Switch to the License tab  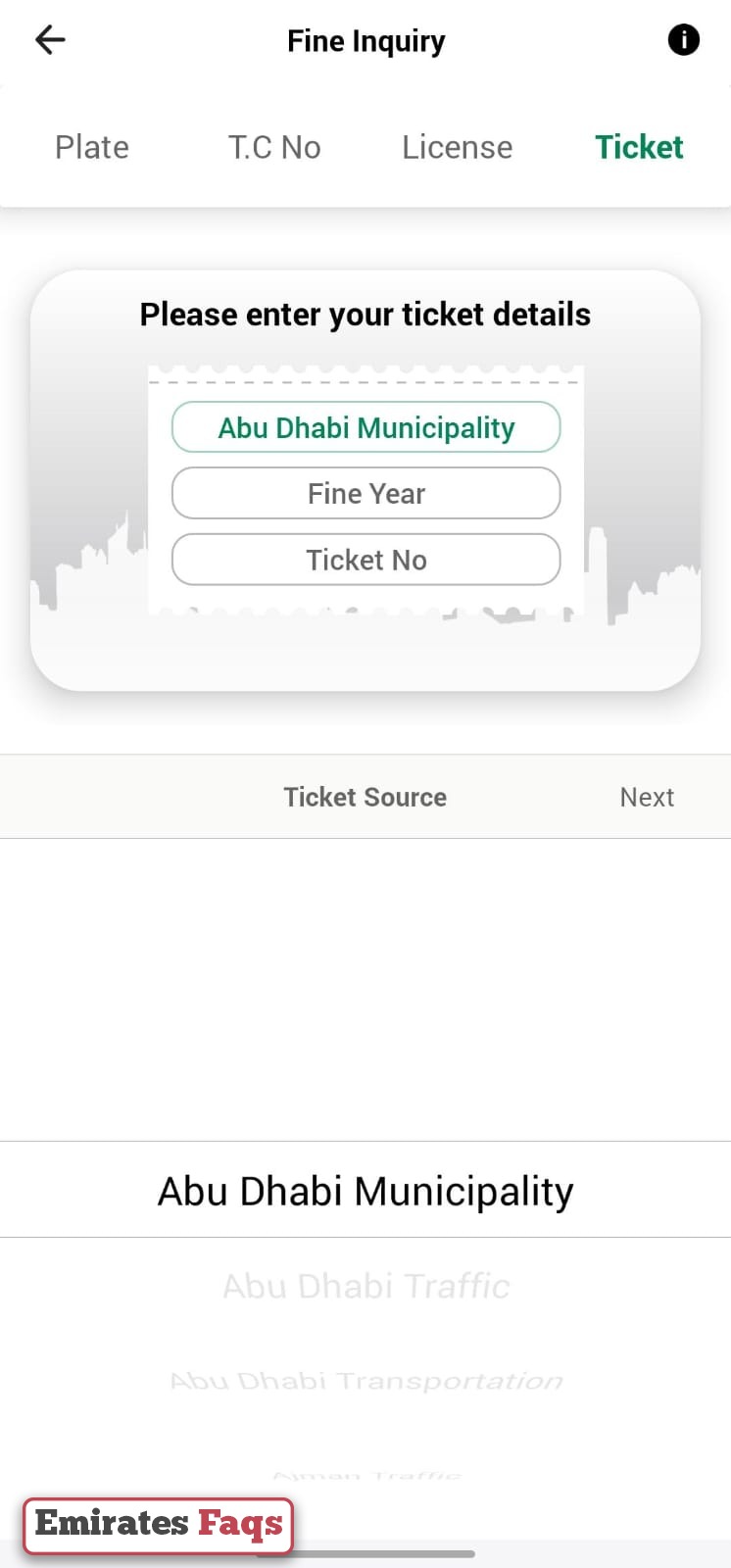tap(457, 147)
